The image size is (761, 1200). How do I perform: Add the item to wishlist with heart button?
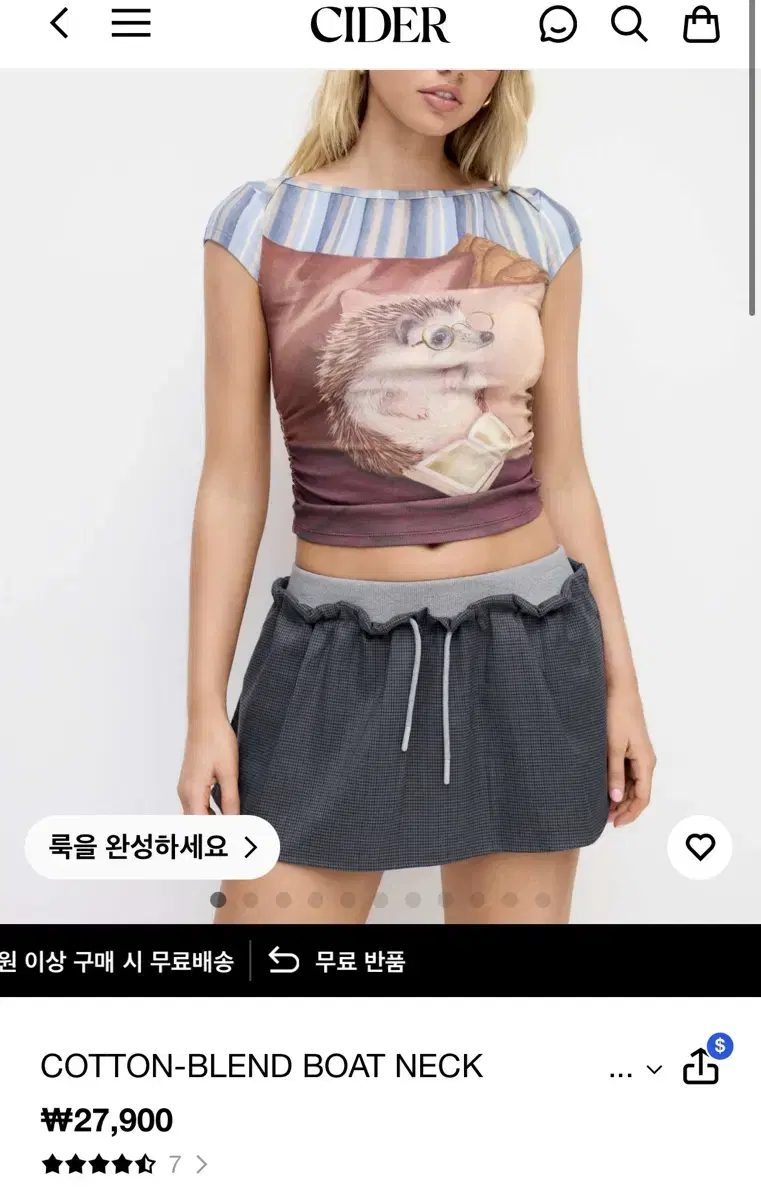click(699, 846)
